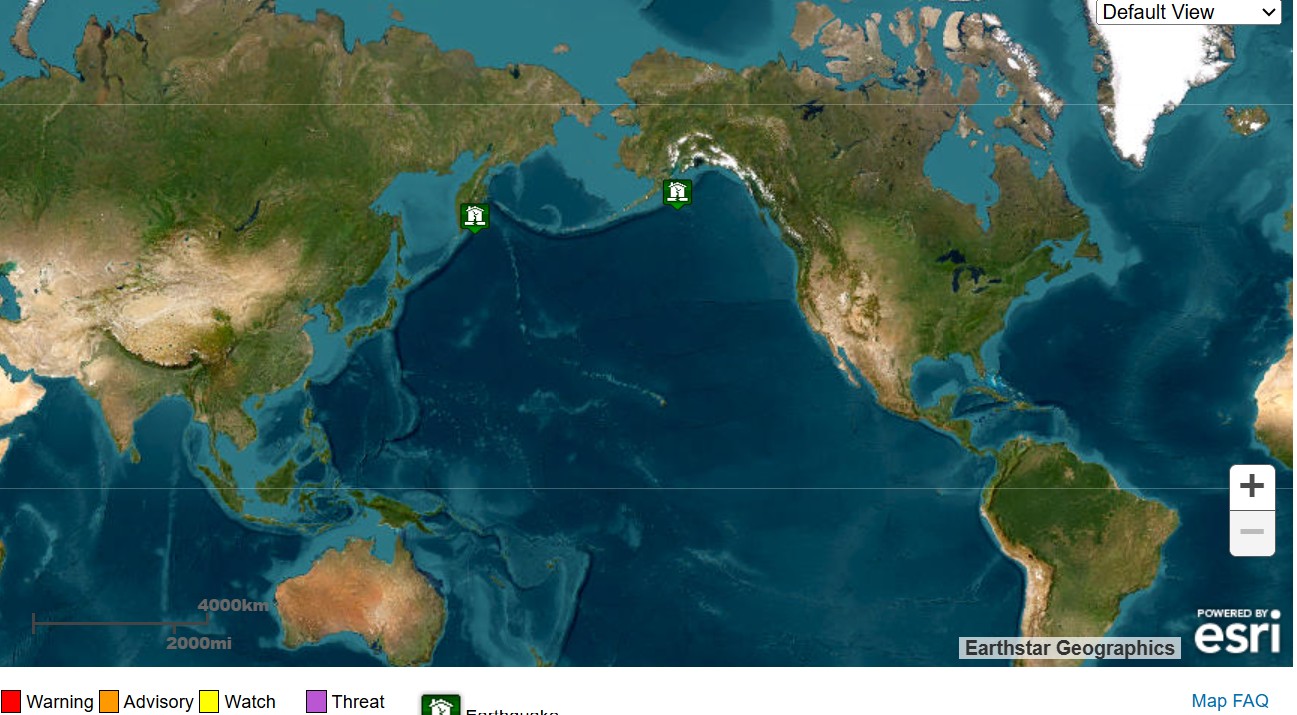1297x715 pixels.
Task: Zoom in on the map
Action: click(1252, 487)
